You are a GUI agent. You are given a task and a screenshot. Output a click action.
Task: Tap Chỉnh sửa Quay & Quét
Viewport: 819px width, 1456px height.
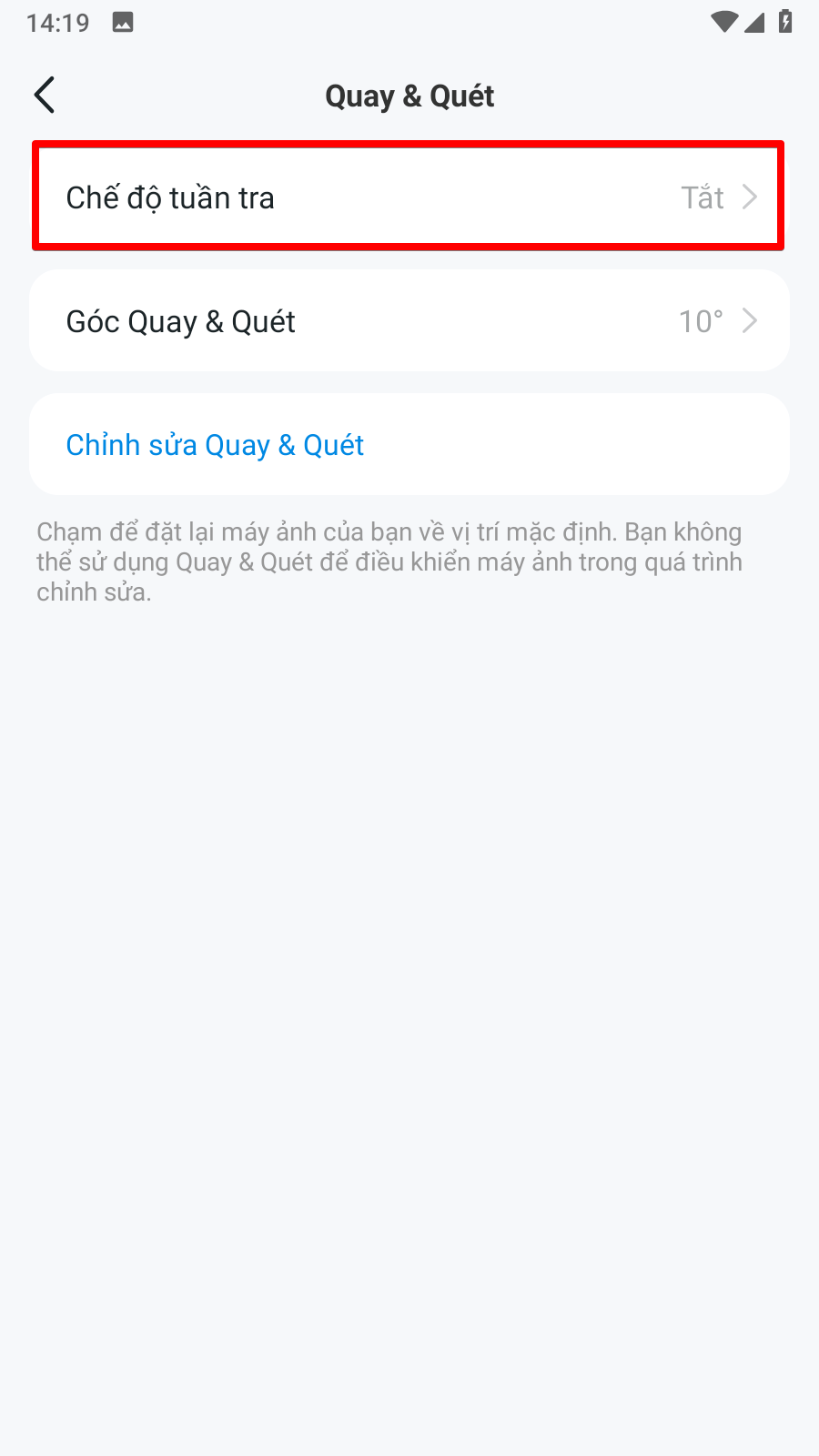pyautogui.click(x=216, y=445)
